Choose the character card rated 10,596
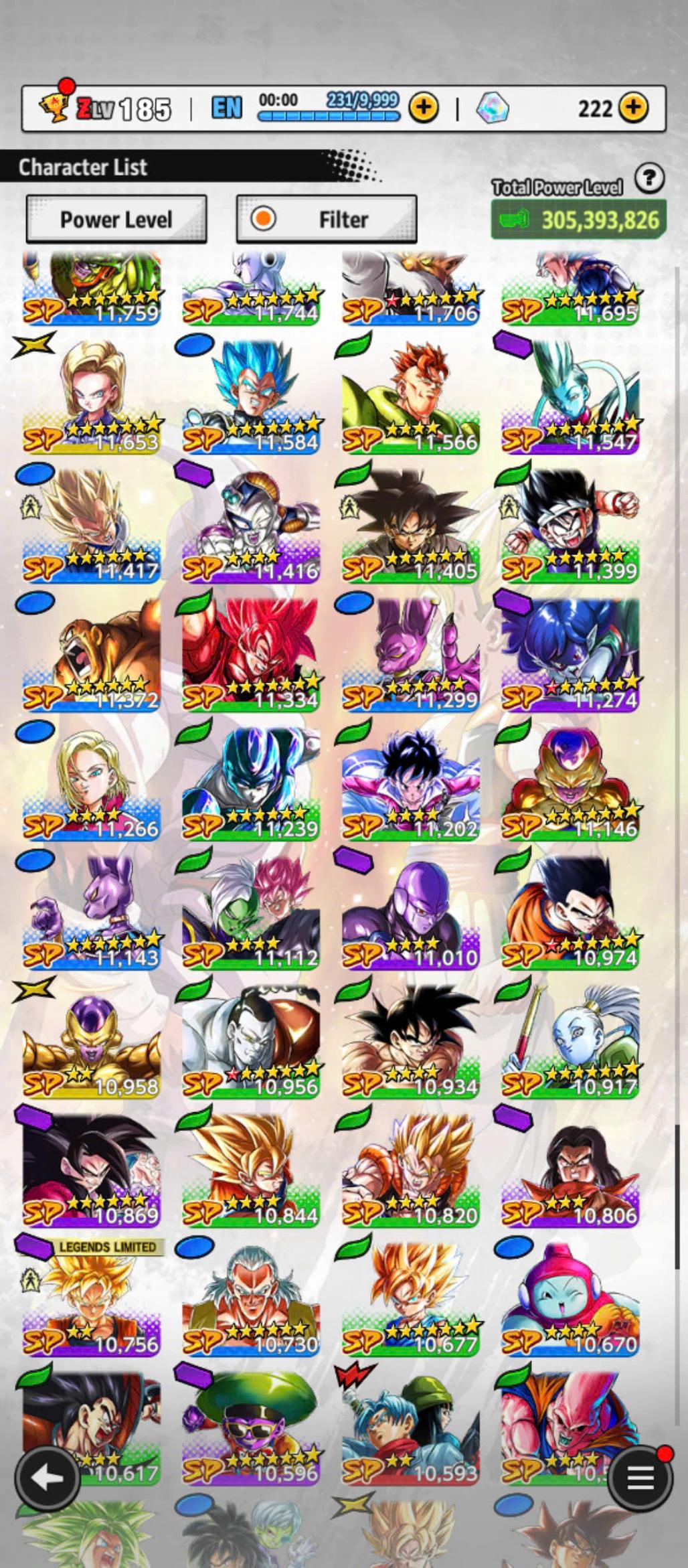The width and height of the screenshot is (688, 1568). click(251, 1426)
